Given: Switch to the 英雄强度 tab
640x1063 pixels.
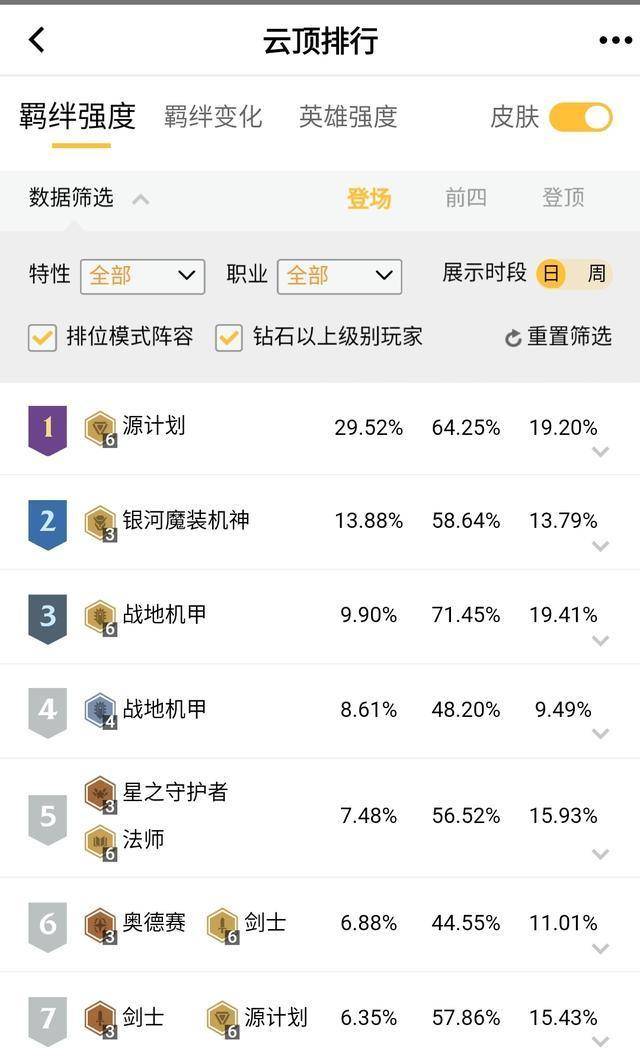Looking at the screenshot, I should click(348, 117).
